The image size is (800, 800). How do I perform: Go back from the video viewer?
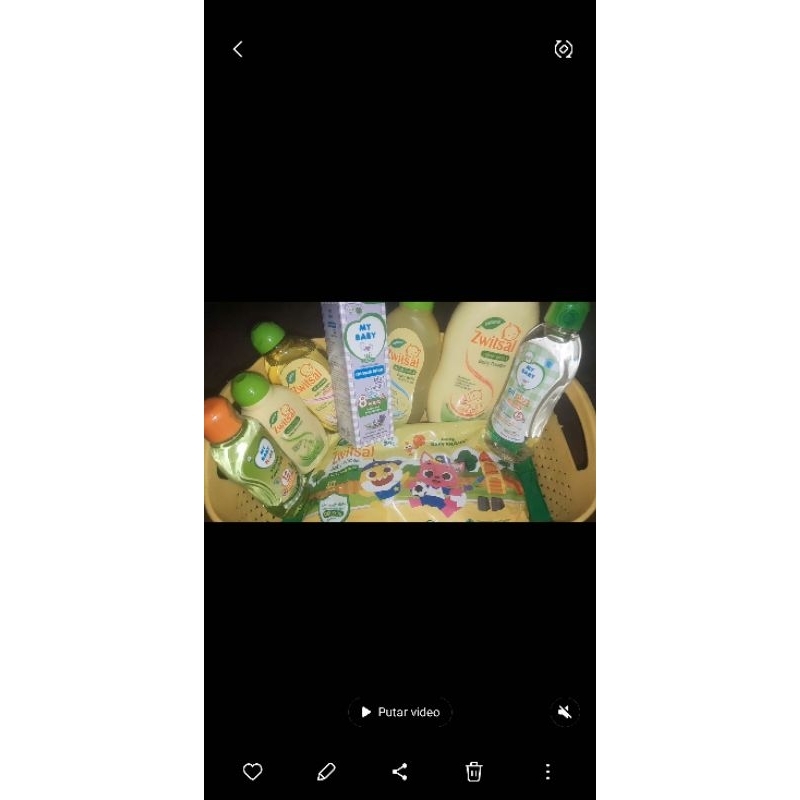[238, 49]
